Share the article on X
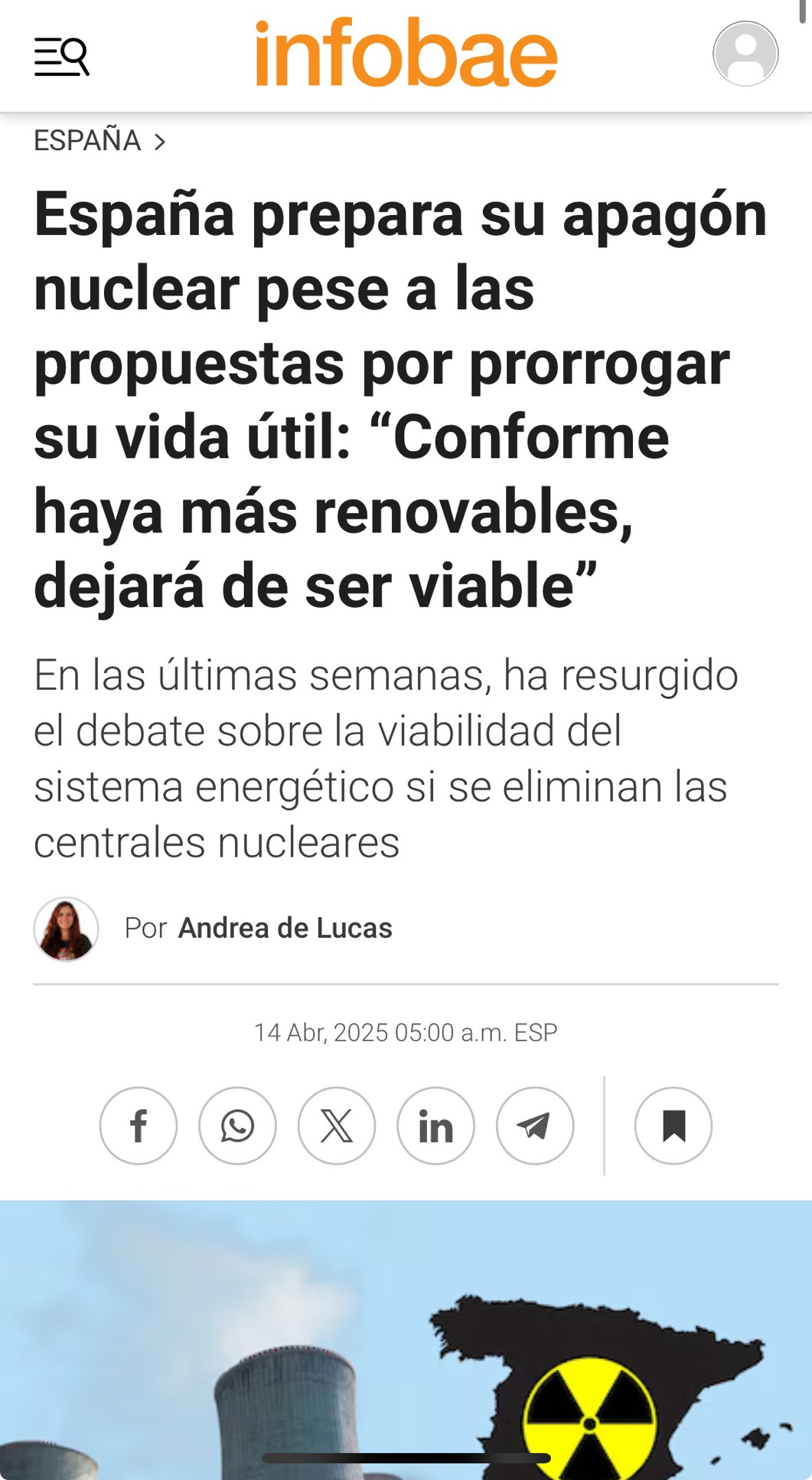The width and height of the screenshot is (812, 1480). (x=337, y=1126)
